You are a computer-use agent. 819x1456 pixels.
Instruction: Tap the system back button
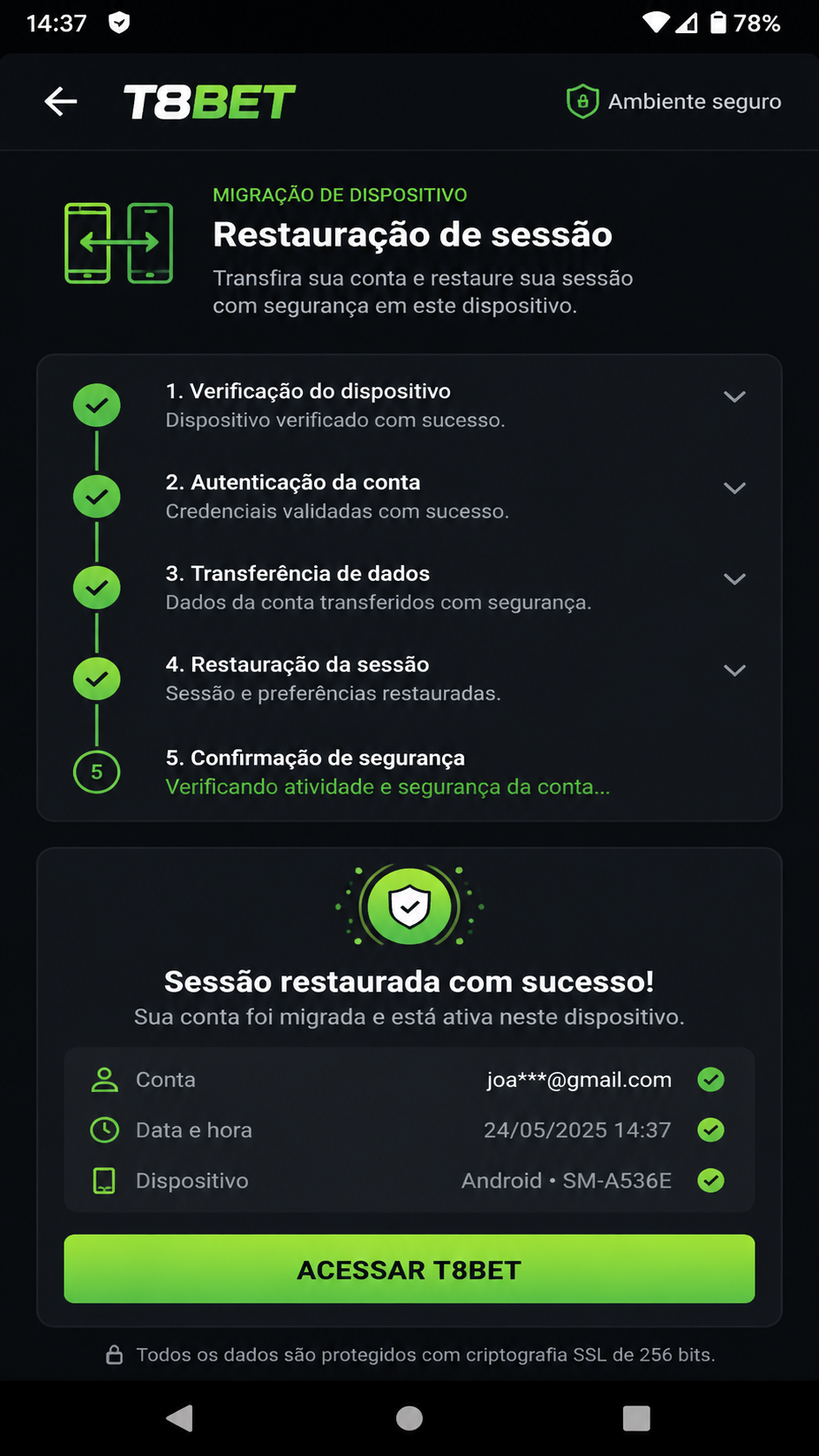pos(180,1419)
